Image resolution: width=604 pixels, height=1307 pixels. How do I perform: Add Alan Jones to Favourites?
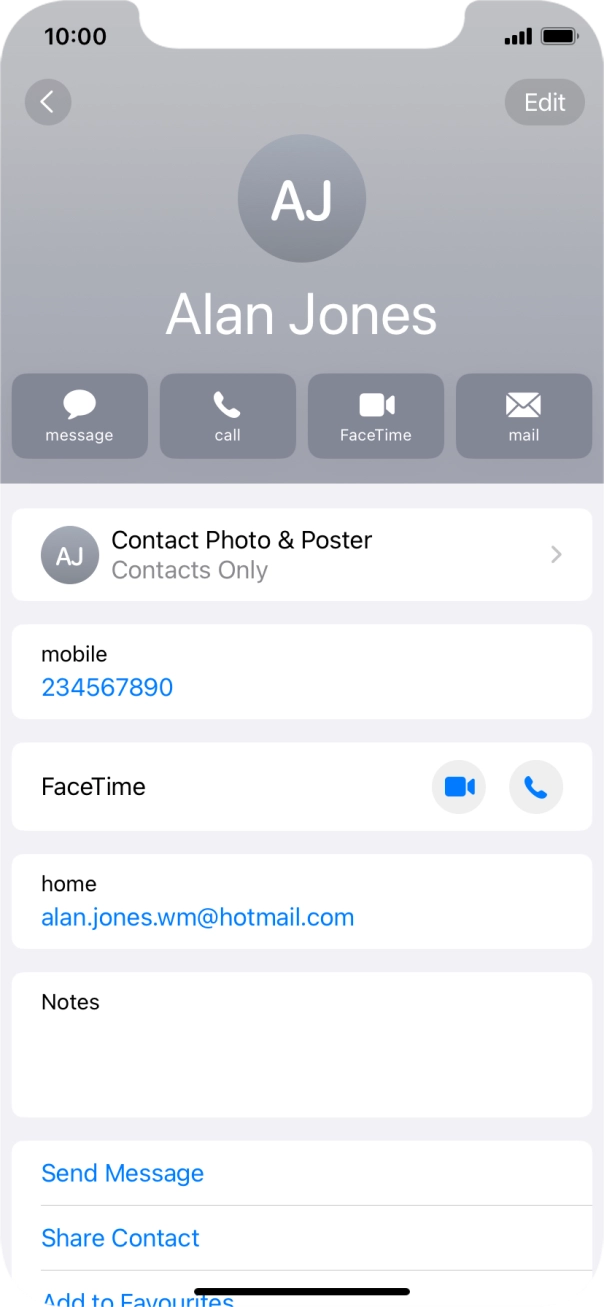[138, 1297]
